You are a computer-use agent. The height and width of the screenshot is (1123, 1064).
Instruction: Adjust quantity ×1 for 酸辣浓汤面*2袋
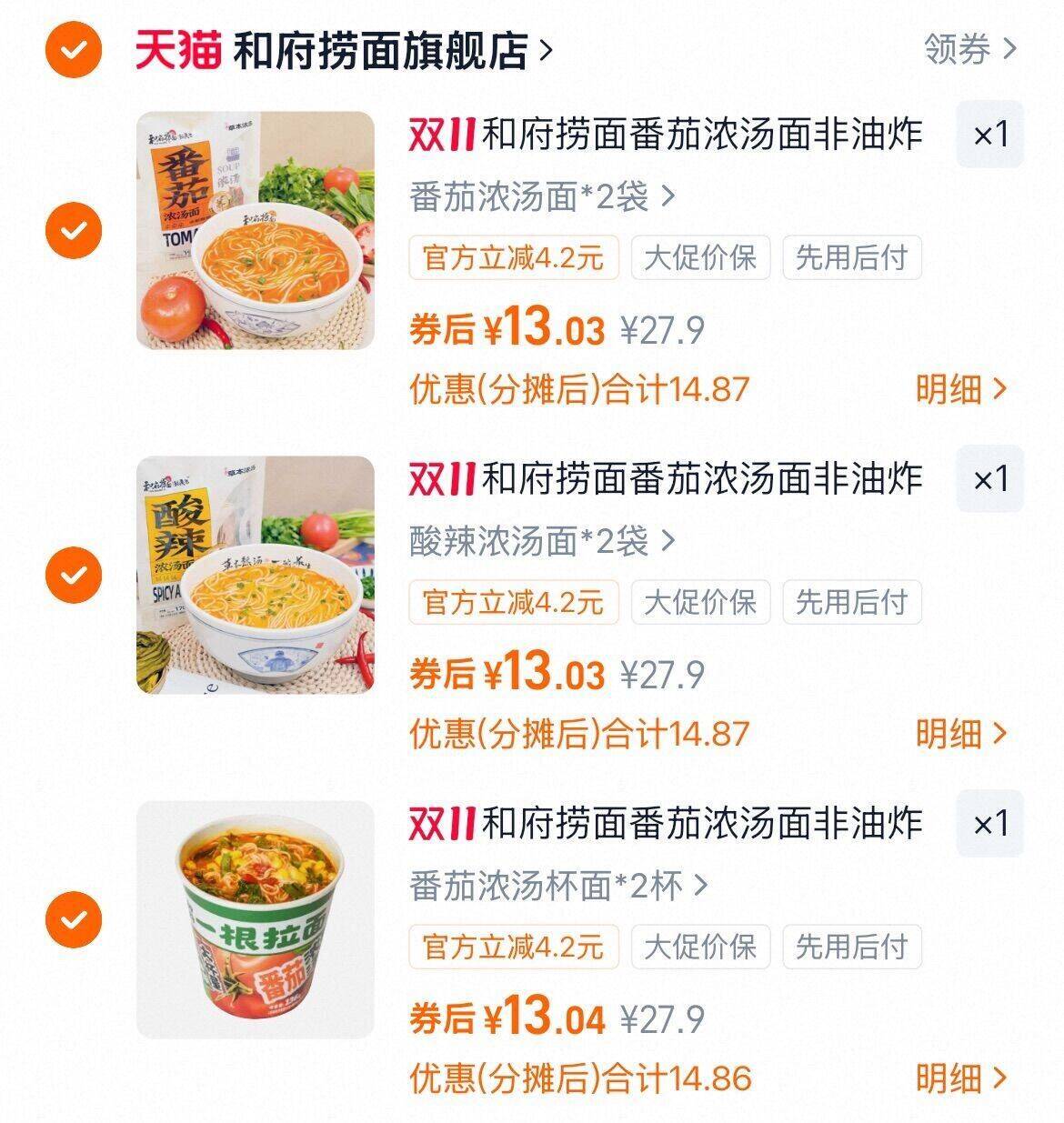989,479
